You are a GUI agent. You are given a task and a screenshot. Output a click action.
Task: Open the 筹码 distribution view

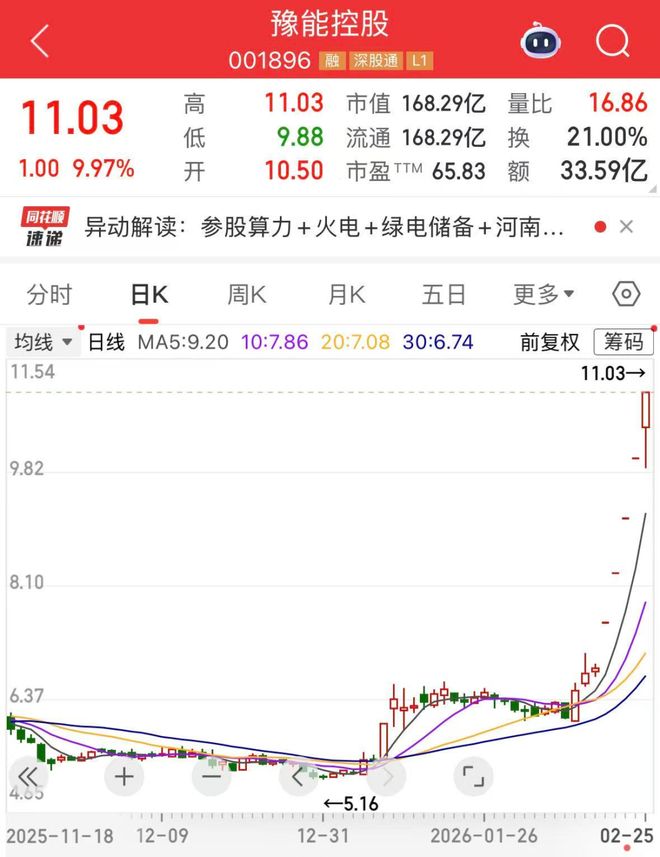pos(623,342)
